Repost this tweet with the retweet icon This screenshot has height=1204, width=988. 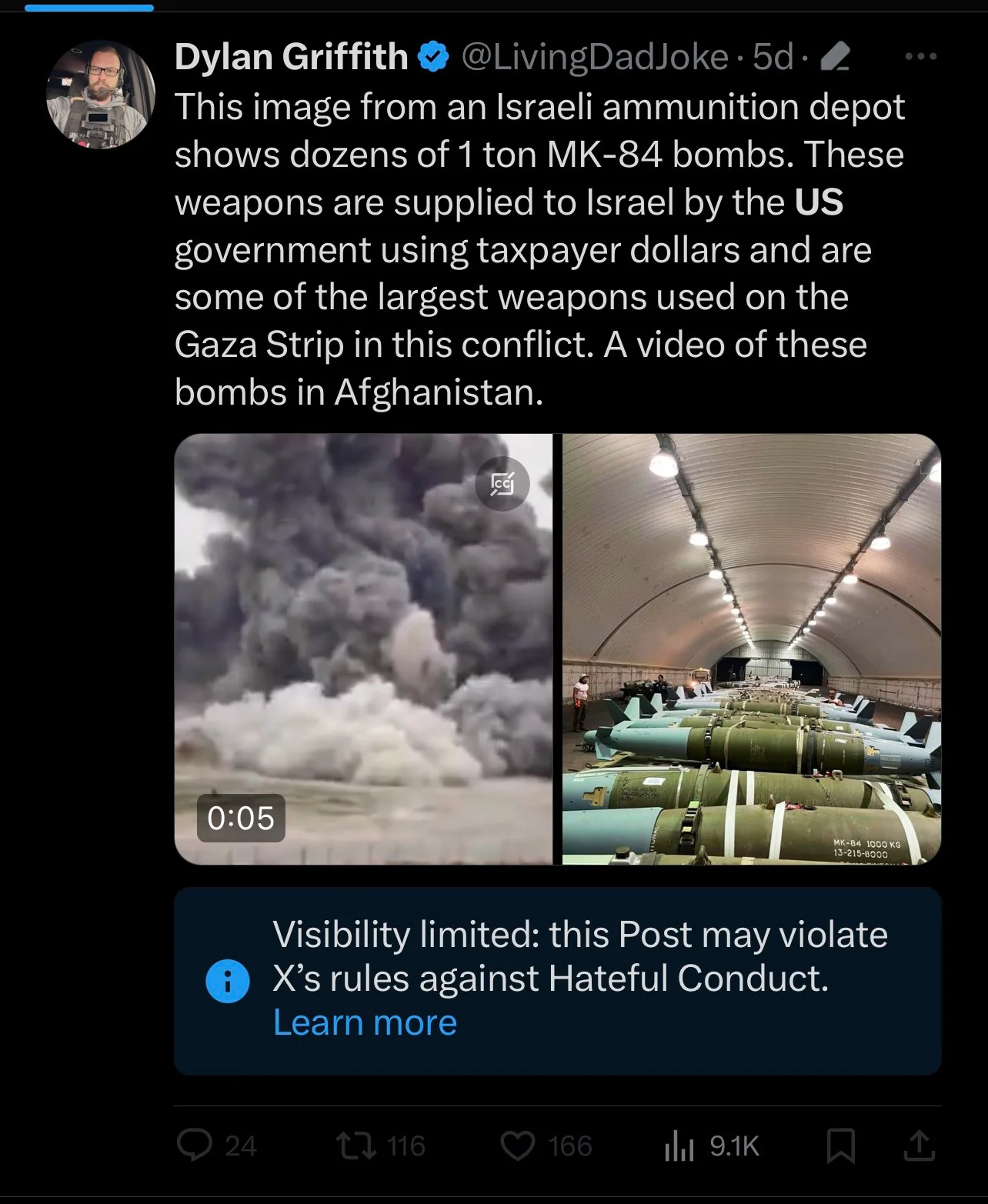pyautogui.click(x=357, y=1146)
